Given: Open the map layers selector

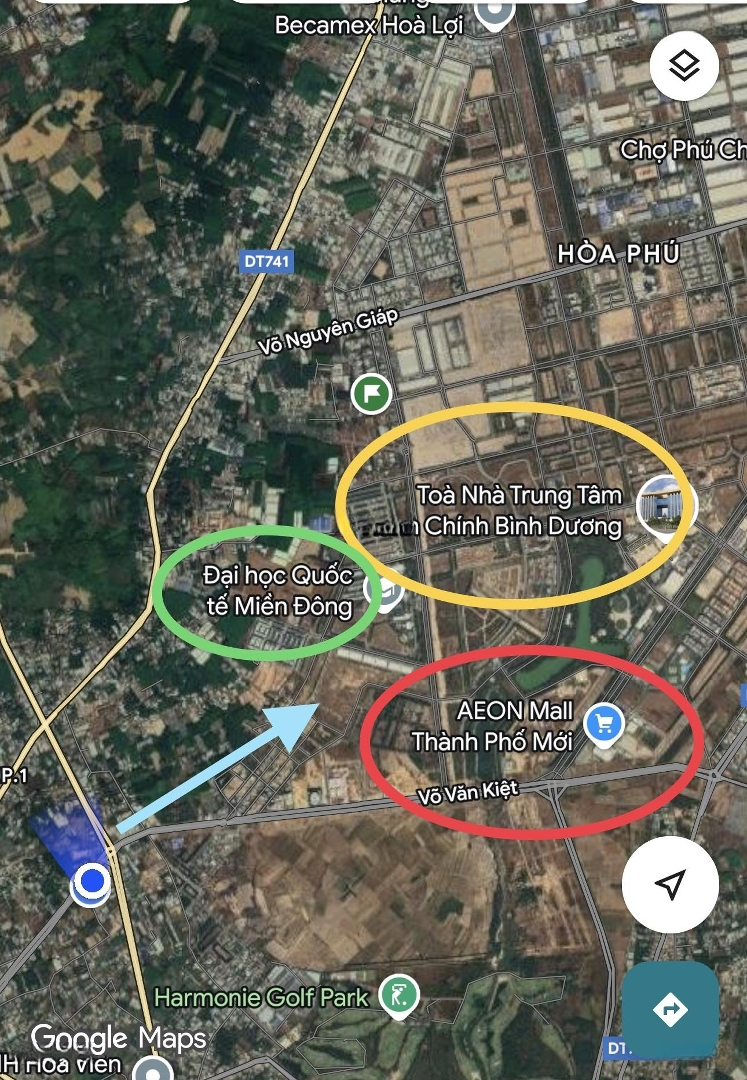Looking at the screenshot, I should (685, 67).
